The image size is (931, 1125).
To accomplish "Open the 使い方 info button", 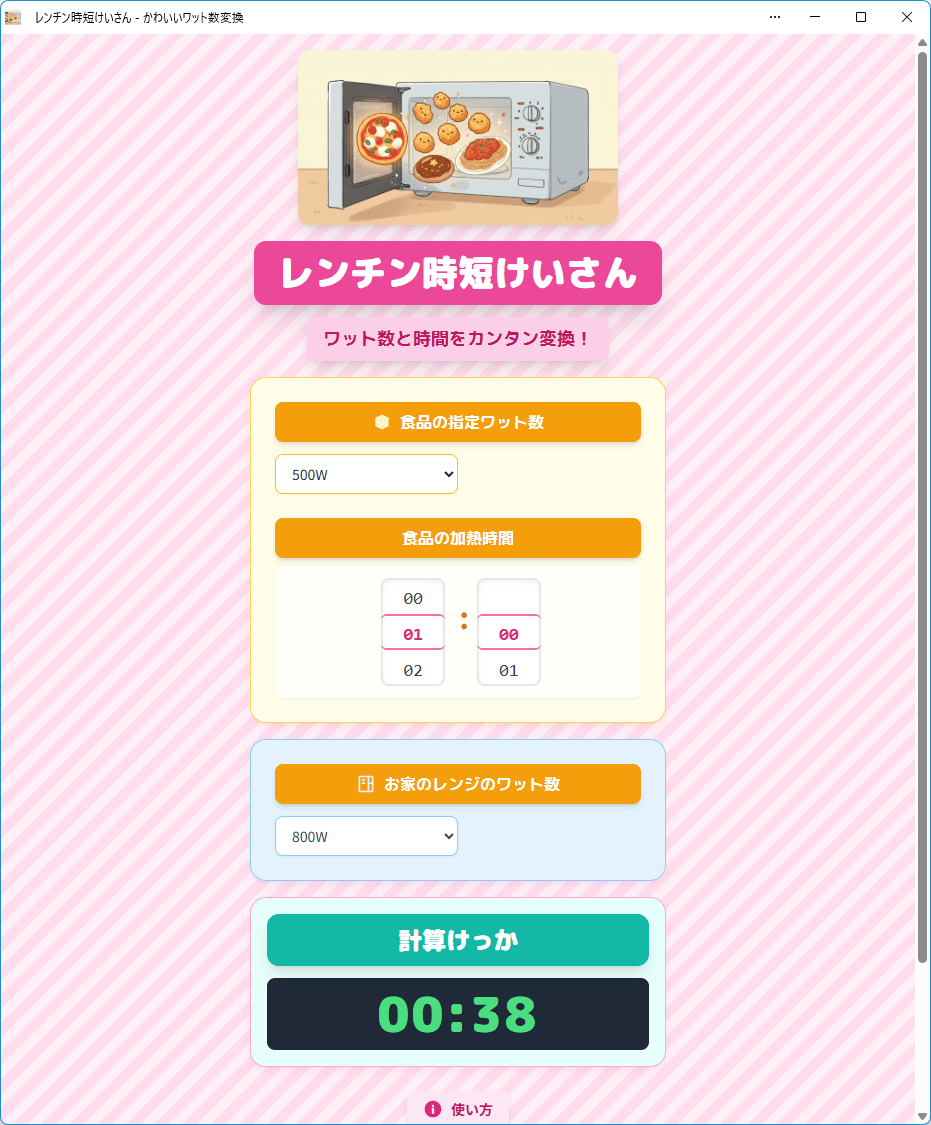I will 458,1108.
